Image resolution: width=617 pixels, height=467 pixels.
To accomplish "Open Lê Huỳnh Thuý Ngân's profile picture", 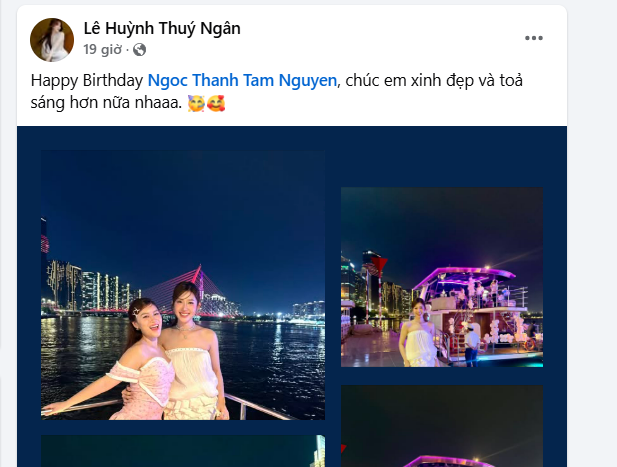I will tap(52, 39).
